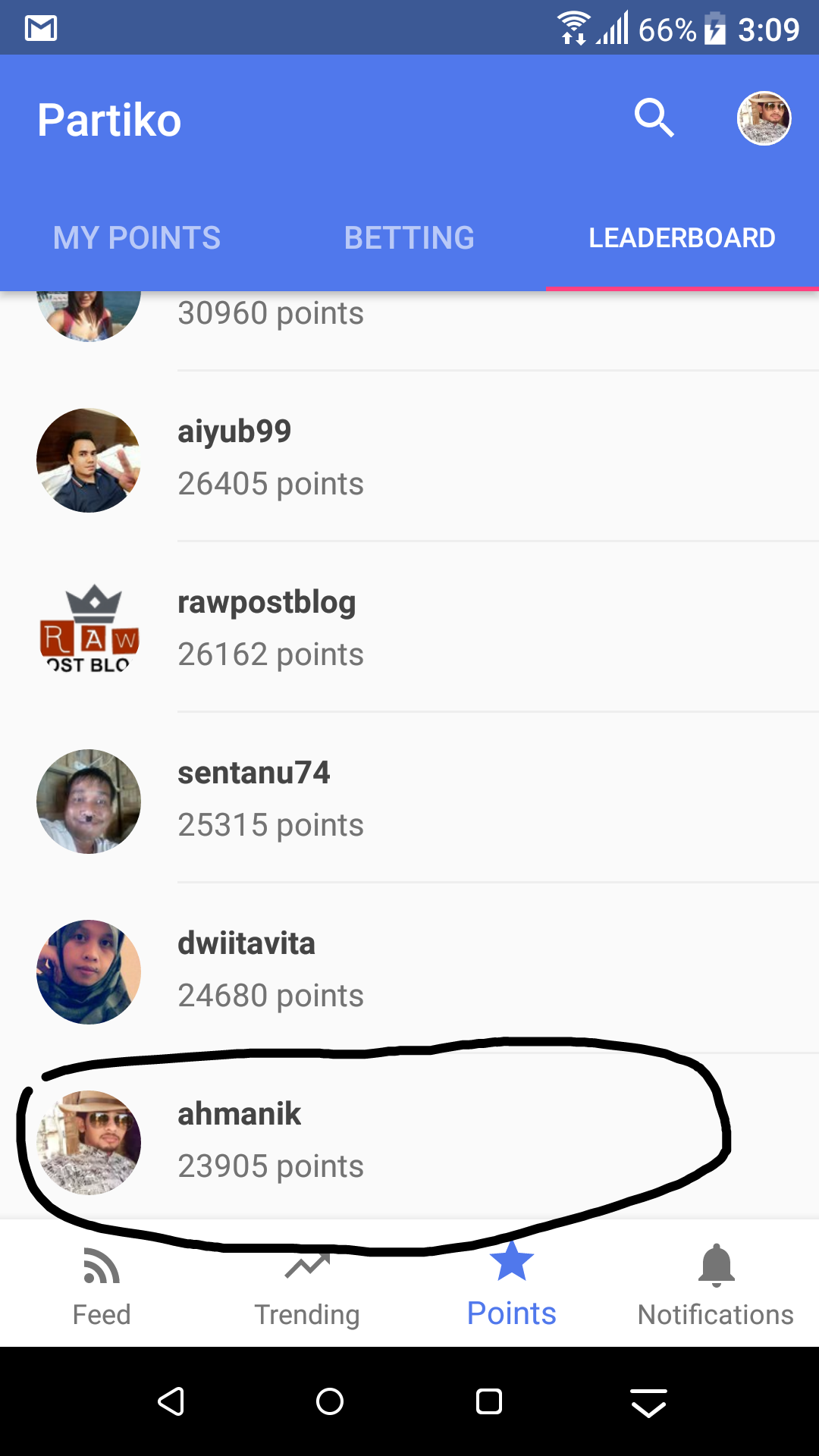Screen dimensions: 819x1456
Task: Switch to the Trending tab
Action: point(306,1286)
